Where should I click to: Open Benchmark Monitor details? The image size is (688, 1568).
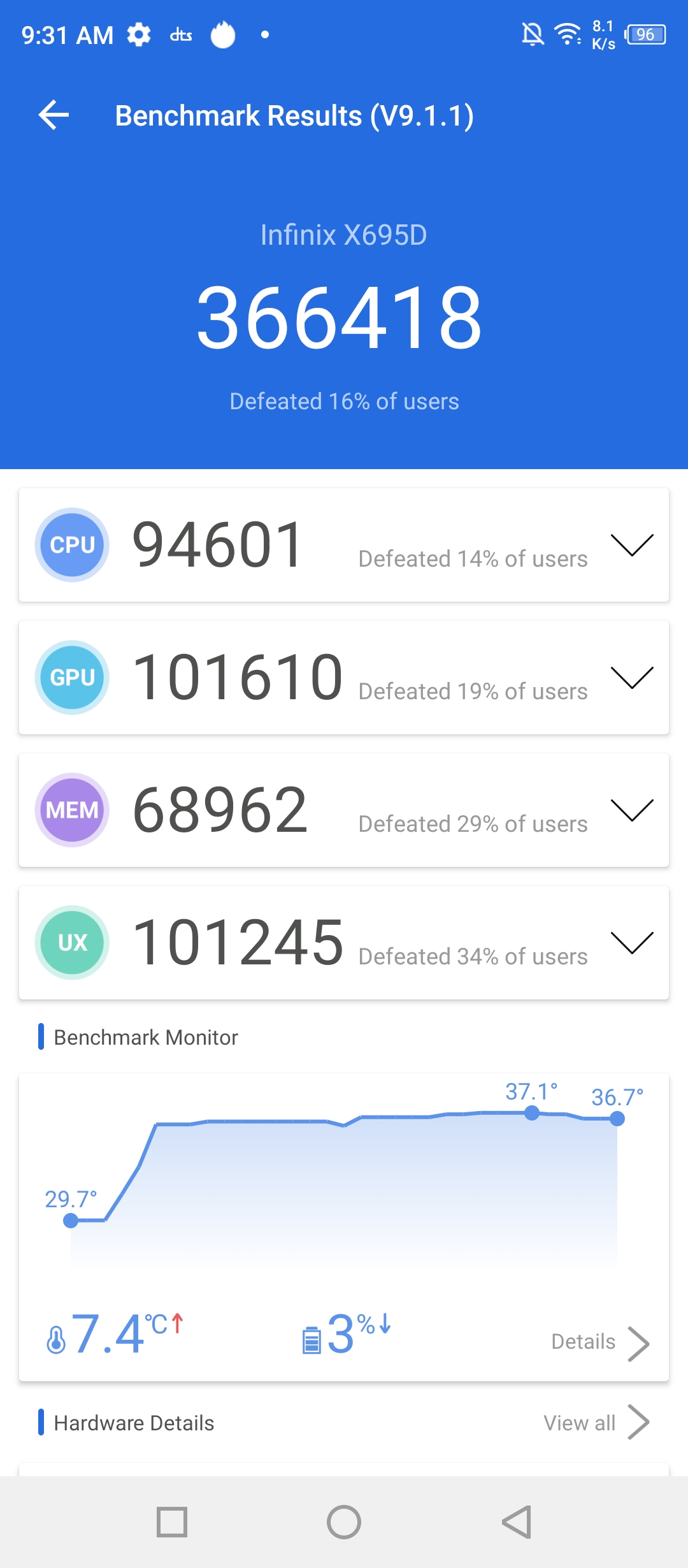point(599,1342)
